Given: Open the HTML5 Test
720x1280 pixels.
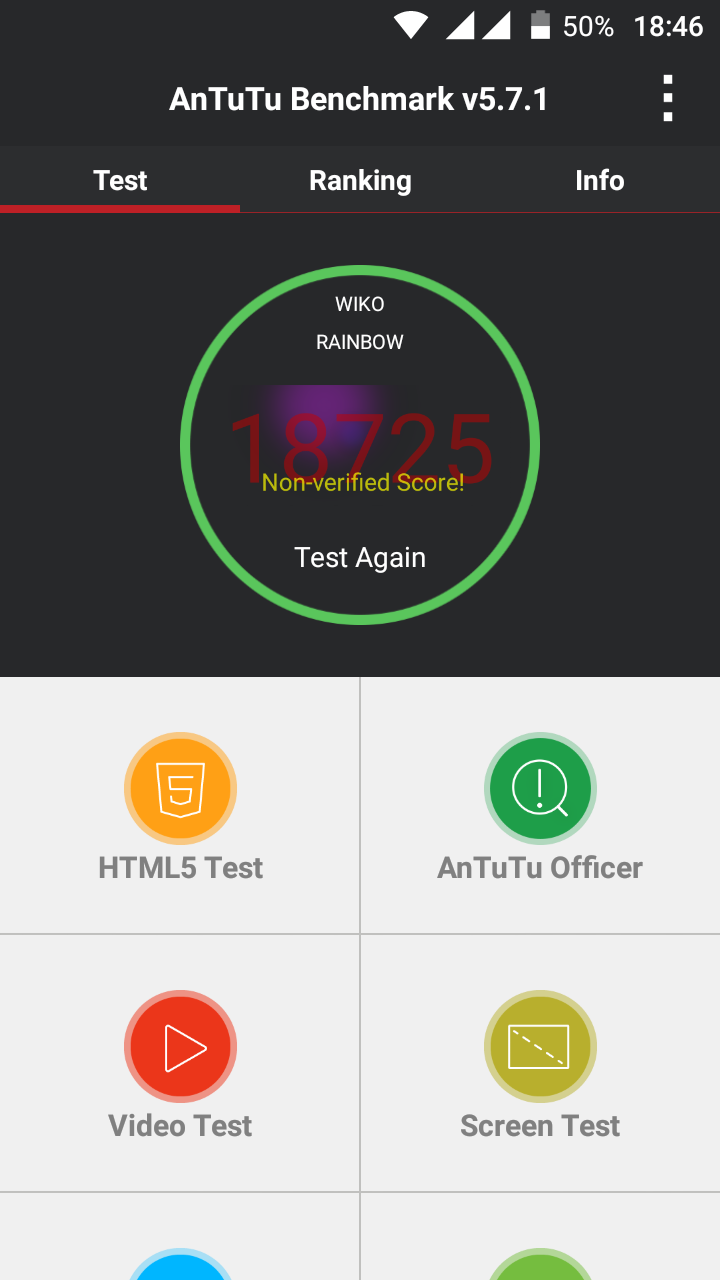Looking at the screenshot, I should [x=180, y=806].
